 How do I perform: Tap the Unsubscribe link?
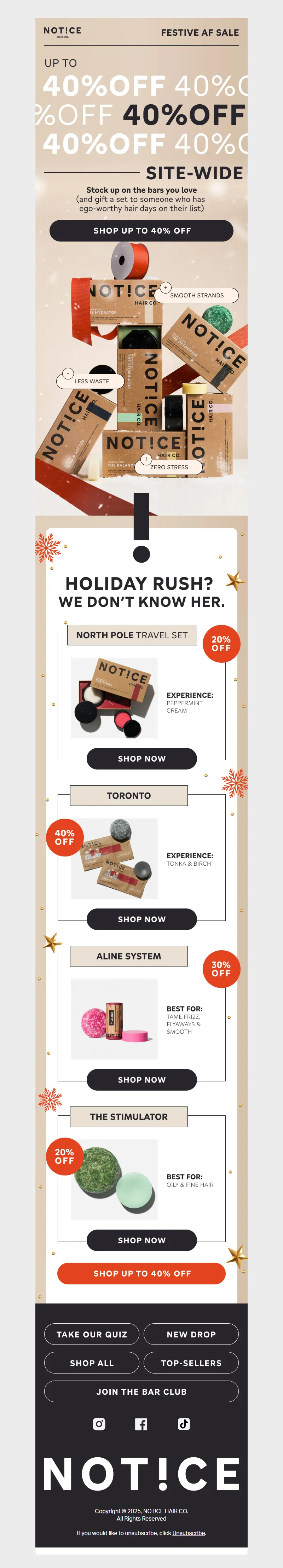click(x=189, y=1533)
